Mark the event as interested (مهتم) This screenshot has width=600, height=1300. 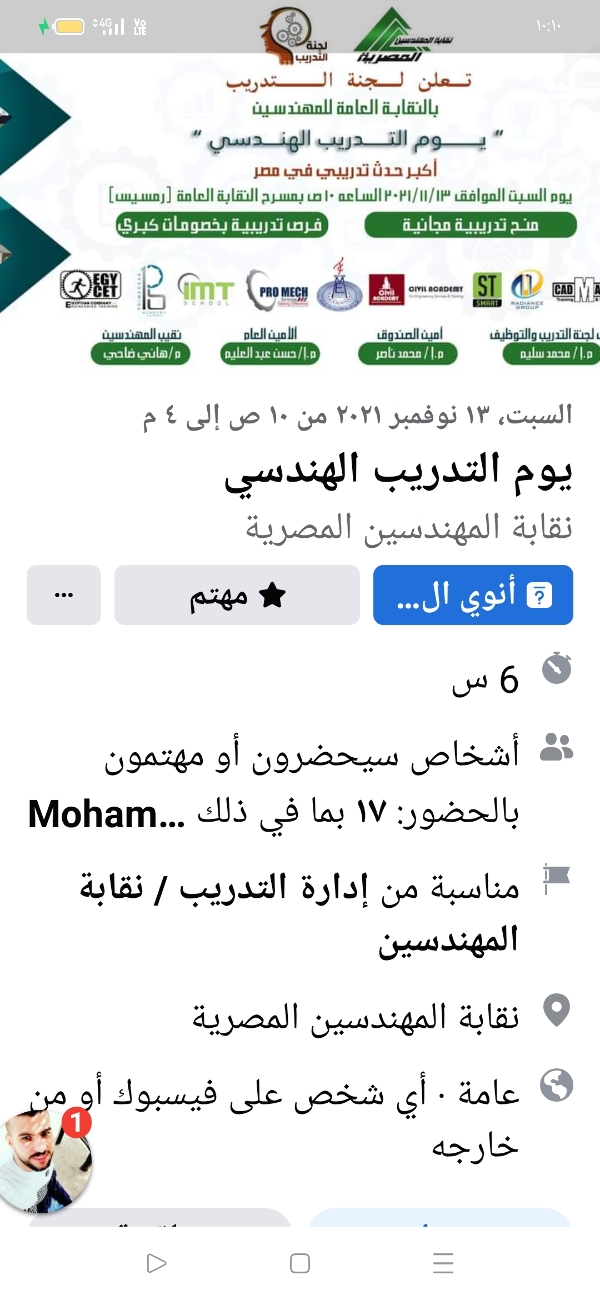click(x=237, y=596)
